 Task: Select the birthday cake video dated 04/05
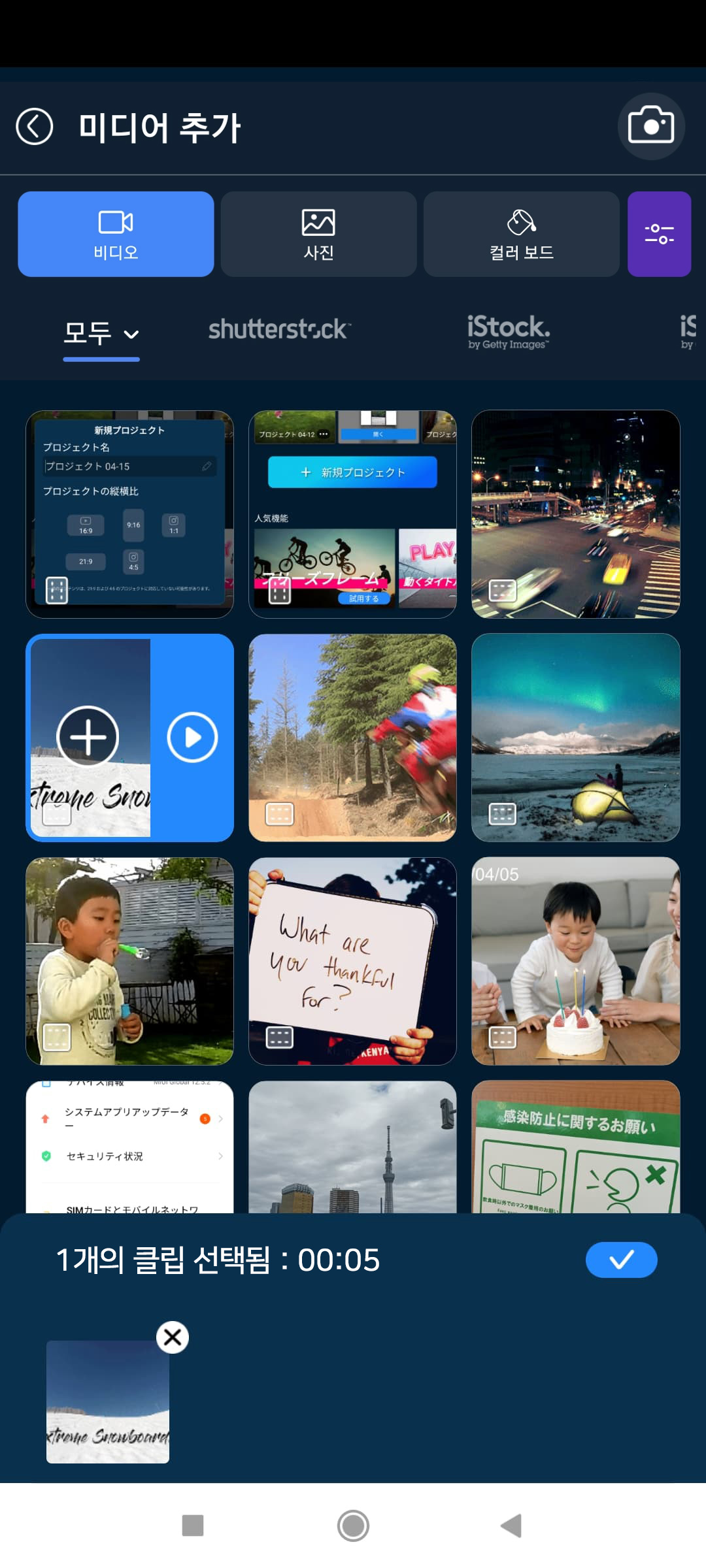coord(575,961)
